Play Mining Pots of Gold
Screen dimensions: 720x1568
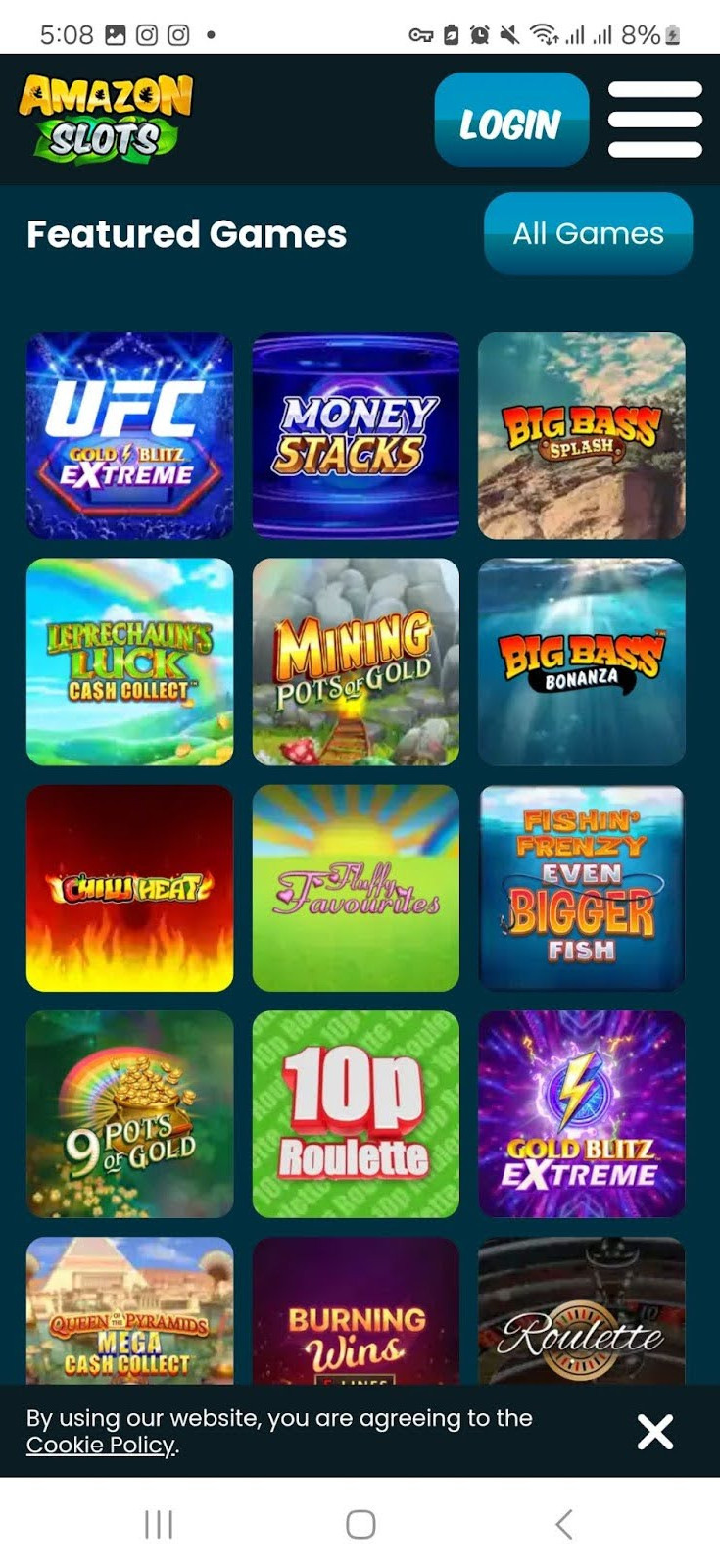[x=356, y=661]
